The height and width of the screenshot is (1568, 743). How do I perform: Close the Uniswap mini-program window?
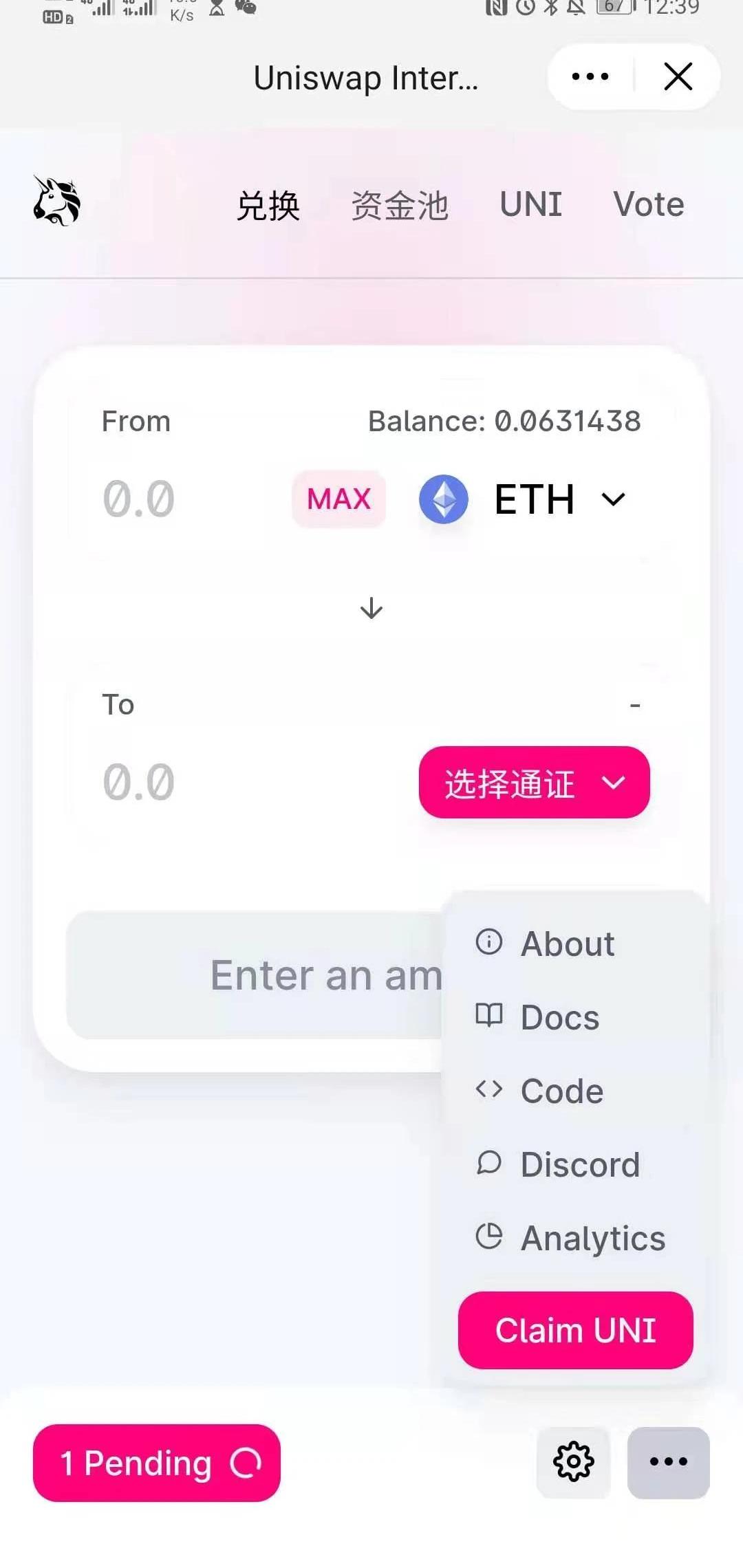pos(678,76)
